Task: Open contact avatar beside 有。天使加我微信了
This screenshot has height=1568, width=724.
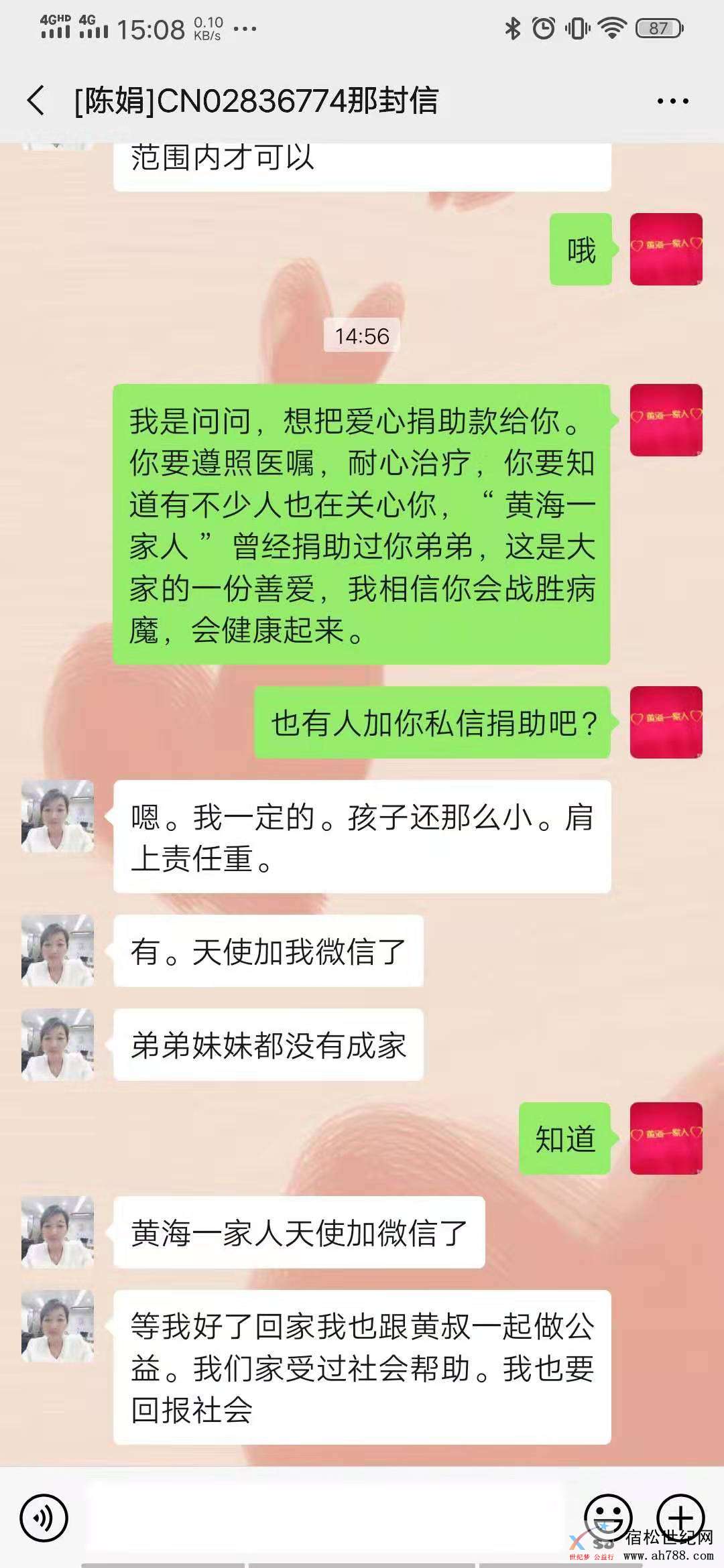Action: click(58, 950)
